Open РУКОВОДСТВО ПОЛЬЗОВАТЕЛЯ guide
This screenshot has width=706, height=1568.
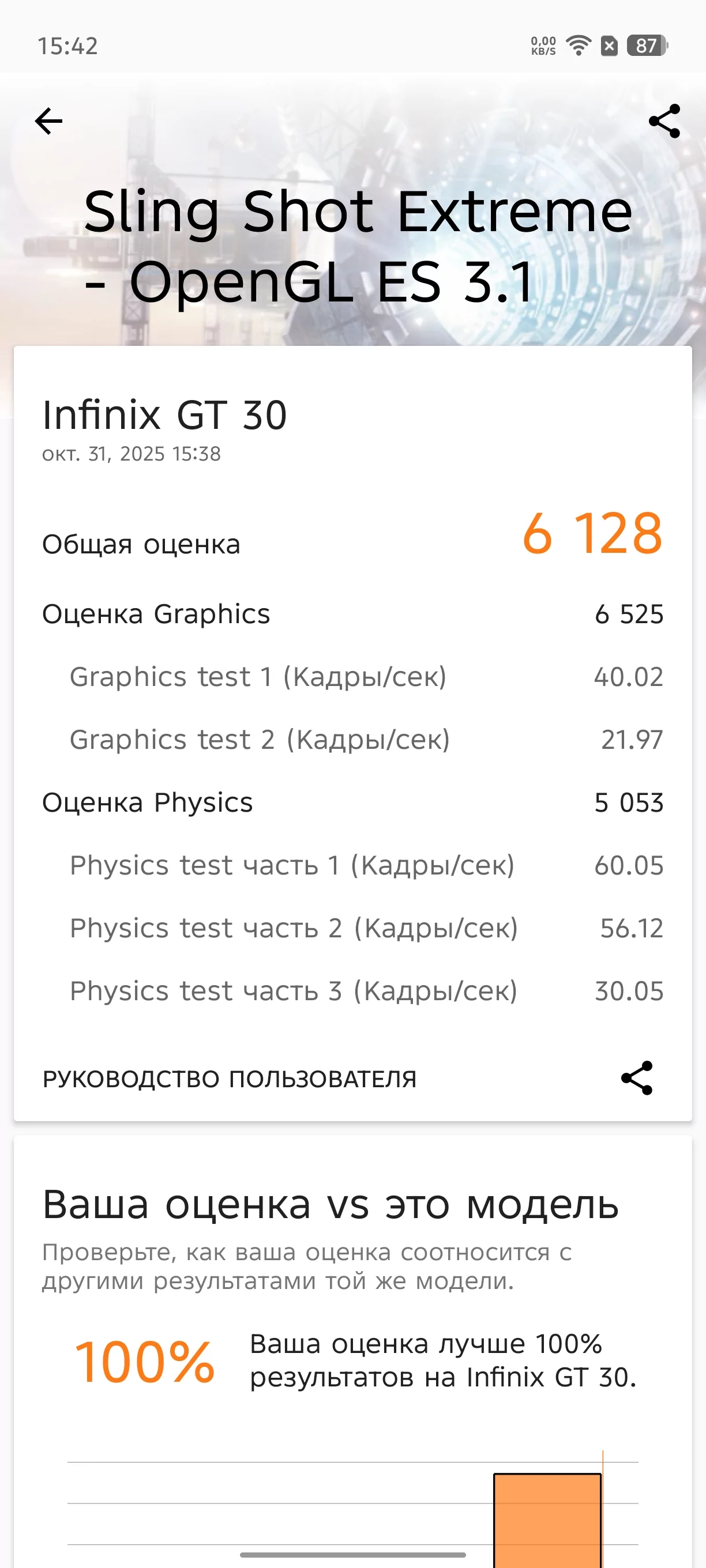click(x=229, y=1079)
